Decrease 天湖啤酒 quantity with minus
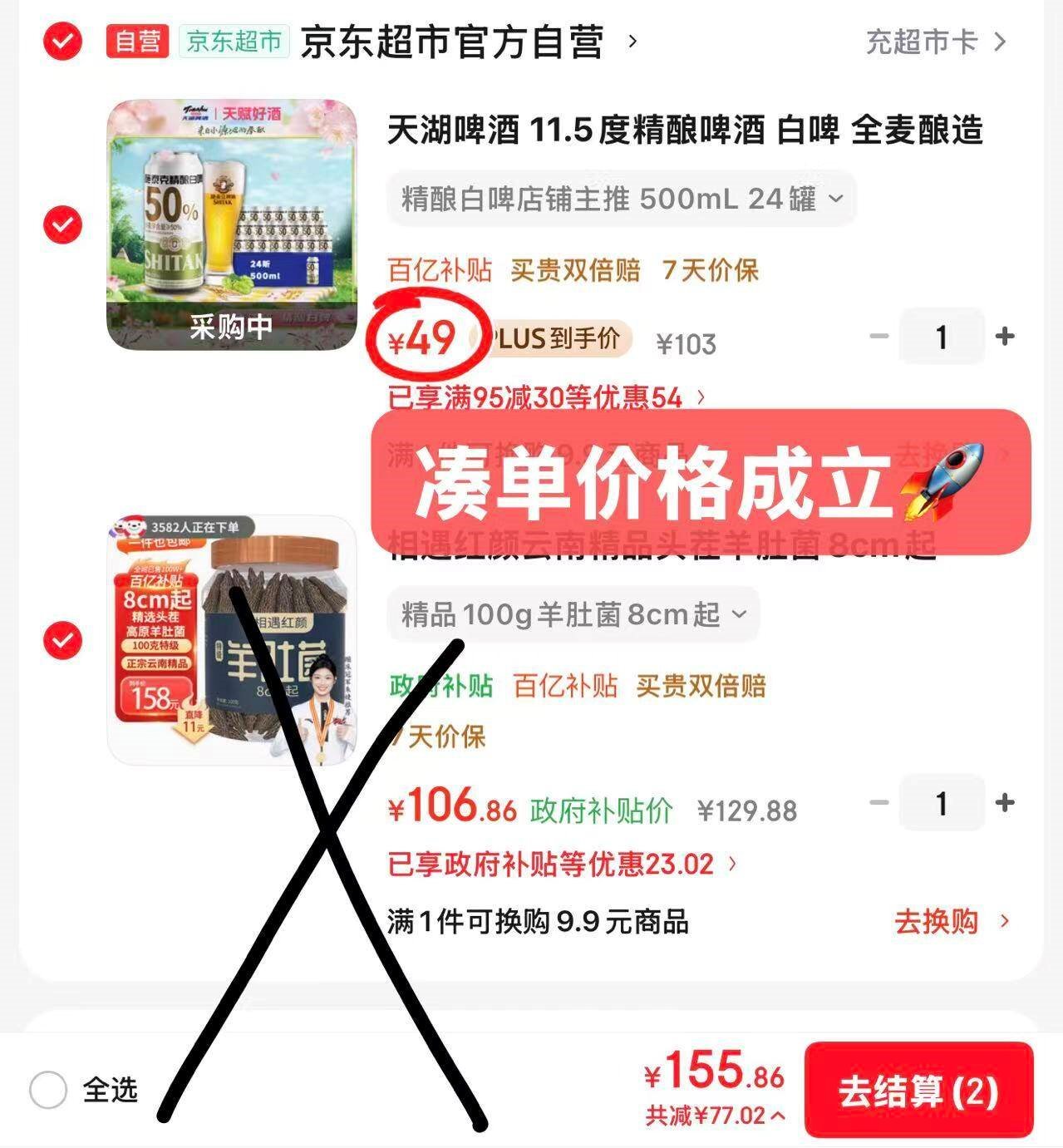The width and height of the screenshot is (1063, 1148). (879, 337)
